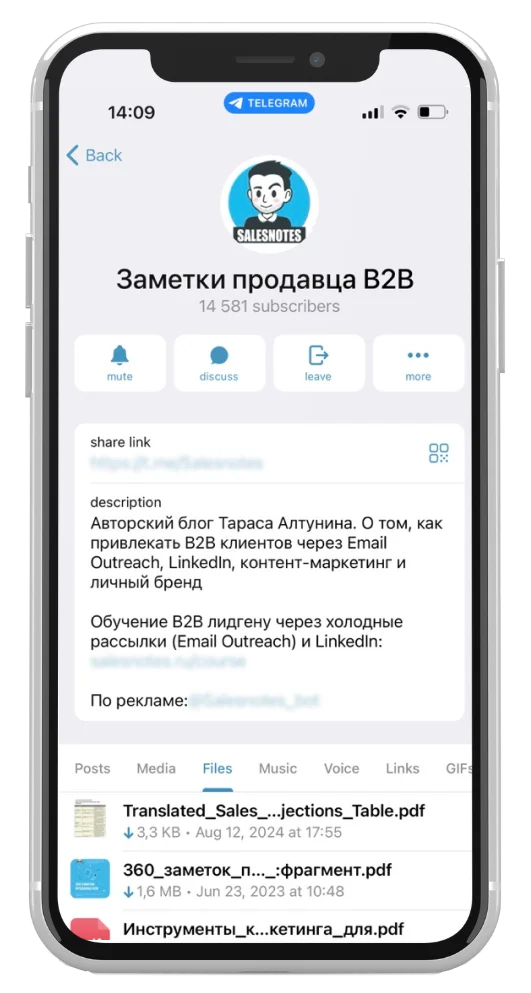
Task: Mute the channel notifications
Action: [x=120, y=363]
